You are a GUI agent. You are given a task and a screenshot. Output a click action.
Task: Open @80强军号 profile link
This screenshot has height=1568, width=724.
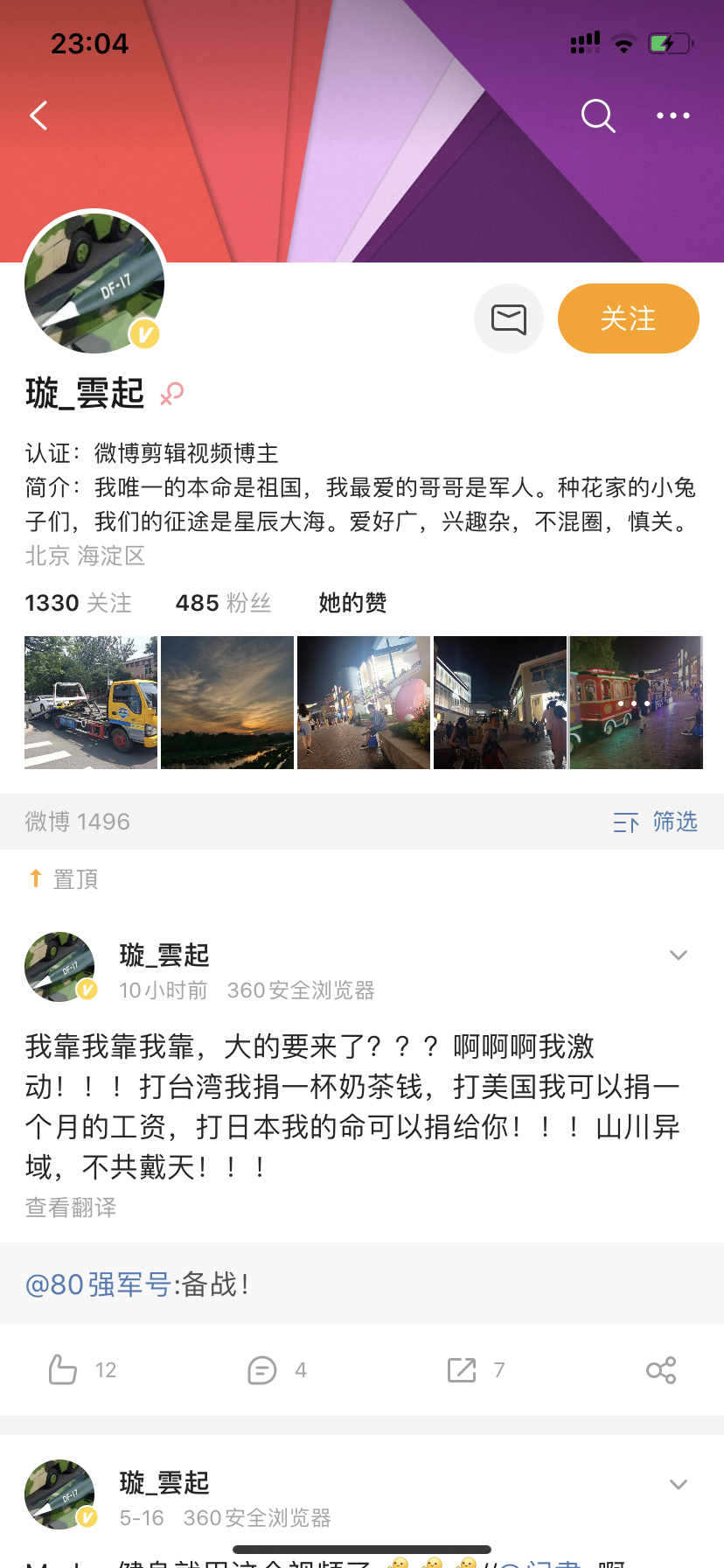[x=99, y=1284]
